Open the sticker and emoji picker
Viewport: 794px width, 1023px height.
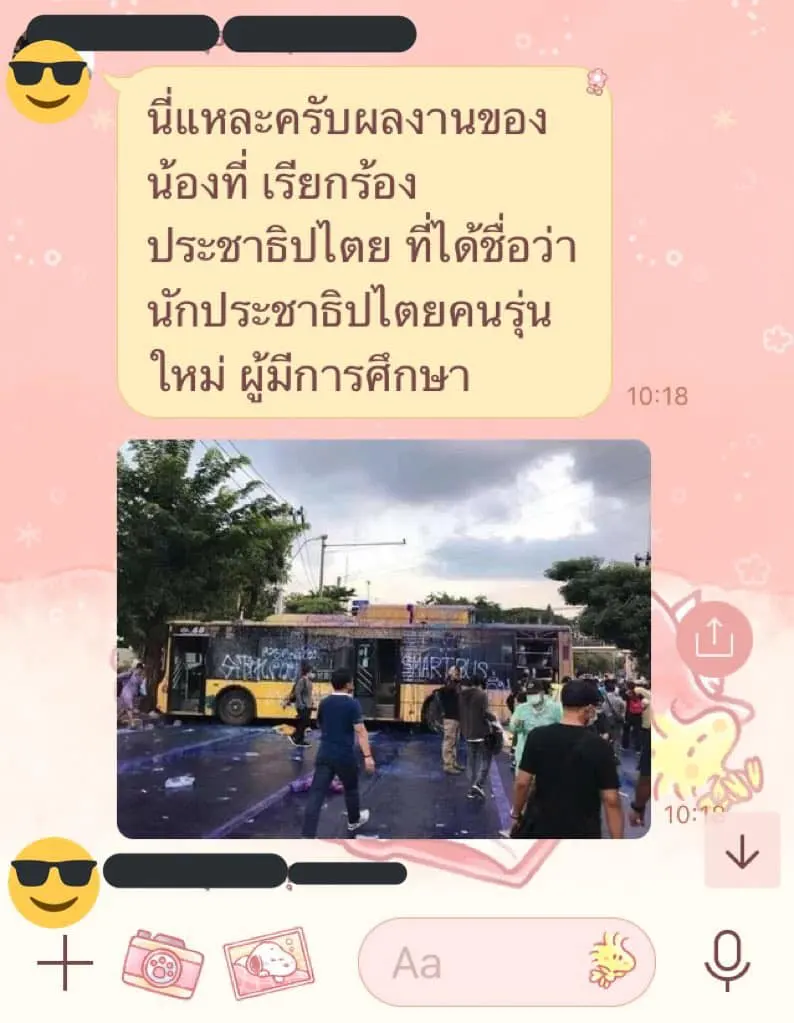coord(613,961)
